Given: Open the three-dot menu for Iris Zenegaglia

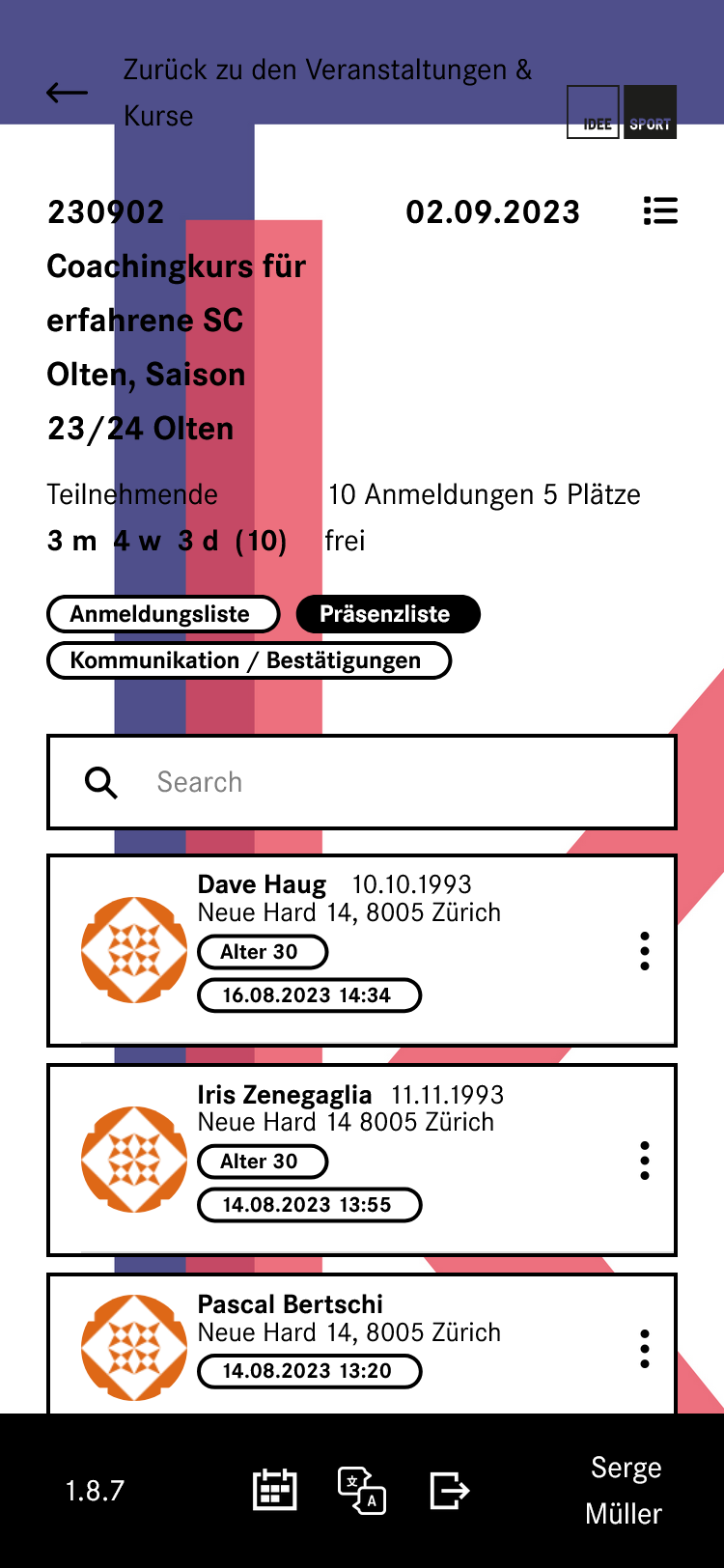Looking at the screenshot, I should (x=645, y=1160).
